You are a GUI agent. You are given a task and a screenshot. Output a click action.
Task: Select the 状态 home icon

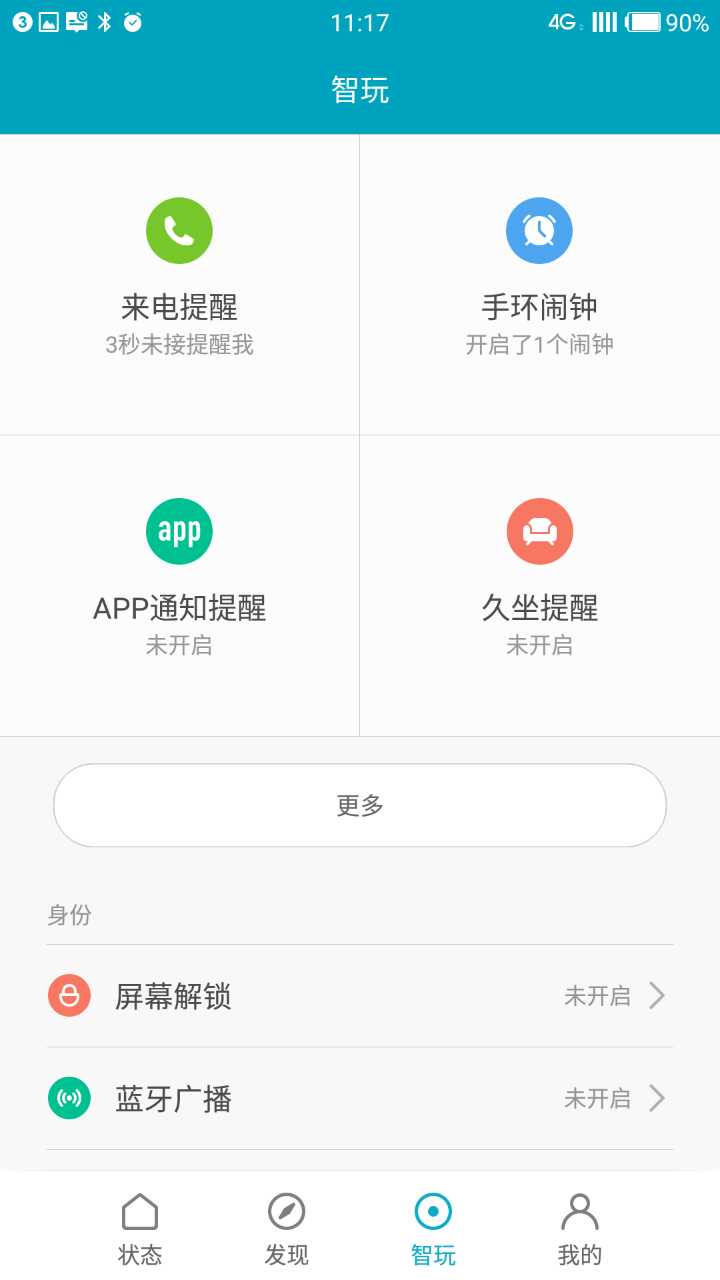pos(140,1213)
